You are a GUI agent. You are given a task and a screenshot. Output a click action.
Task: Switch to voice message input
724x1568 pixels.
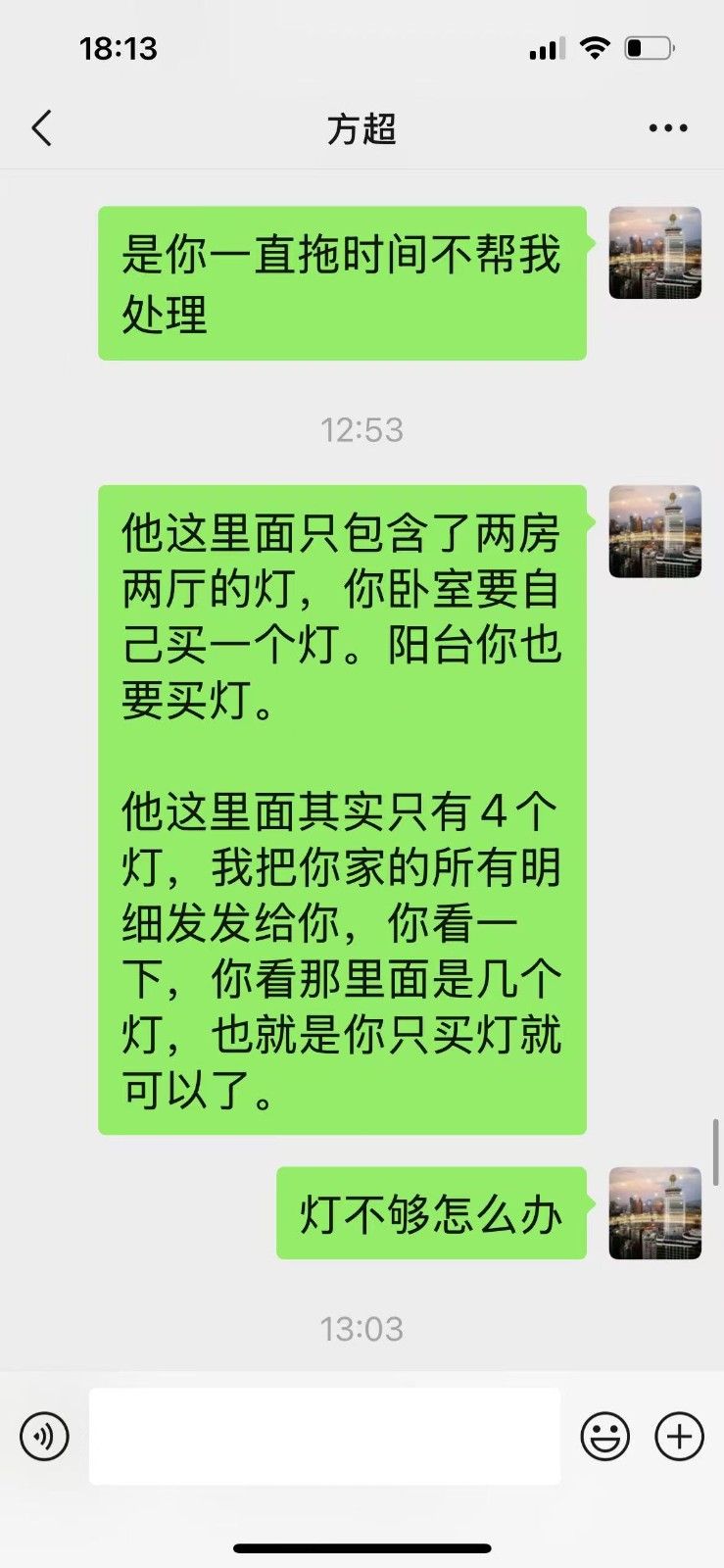[x=45, y=1437]
